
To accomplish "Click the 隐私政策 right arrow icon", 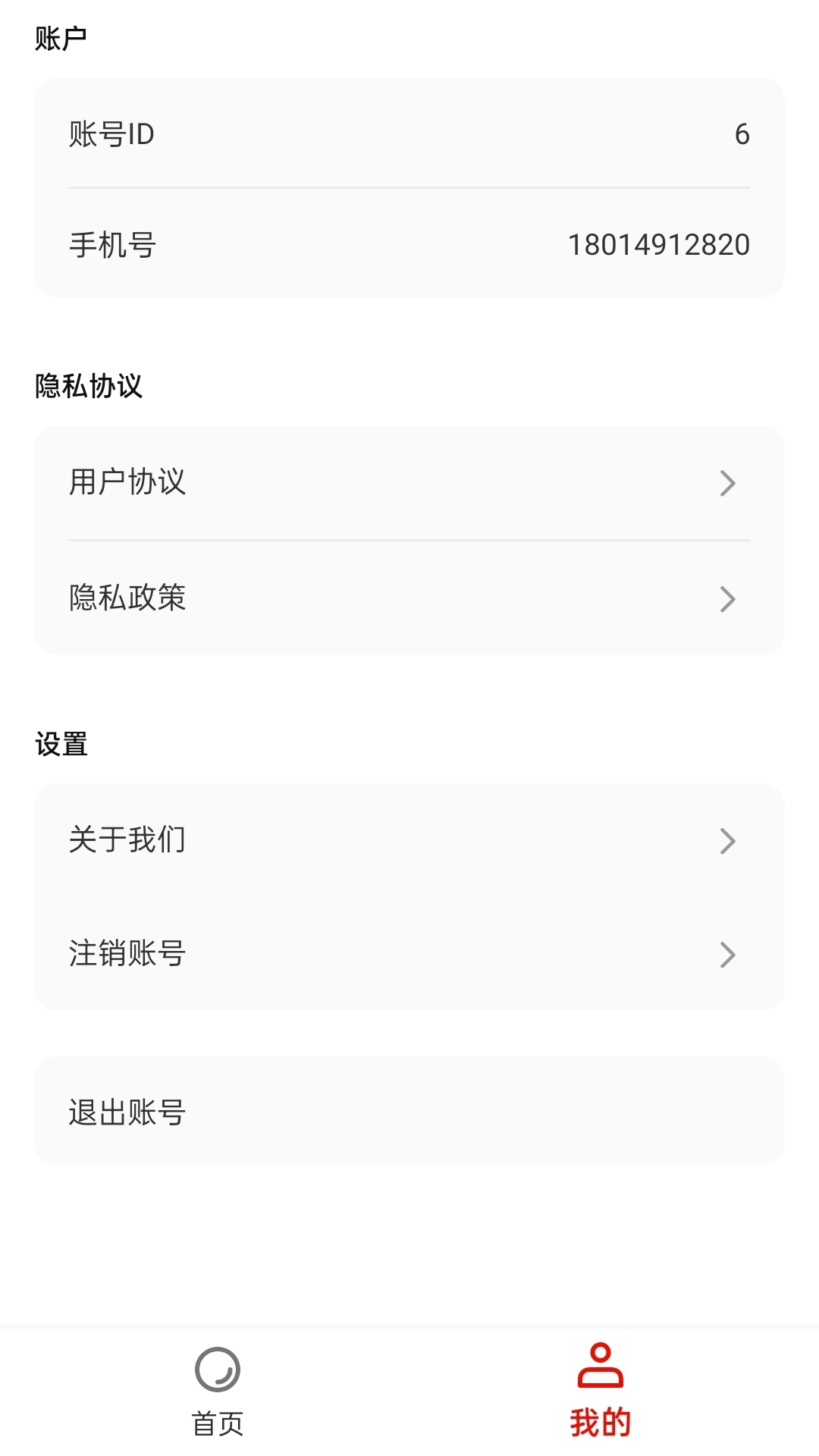I will coord(727,599).
